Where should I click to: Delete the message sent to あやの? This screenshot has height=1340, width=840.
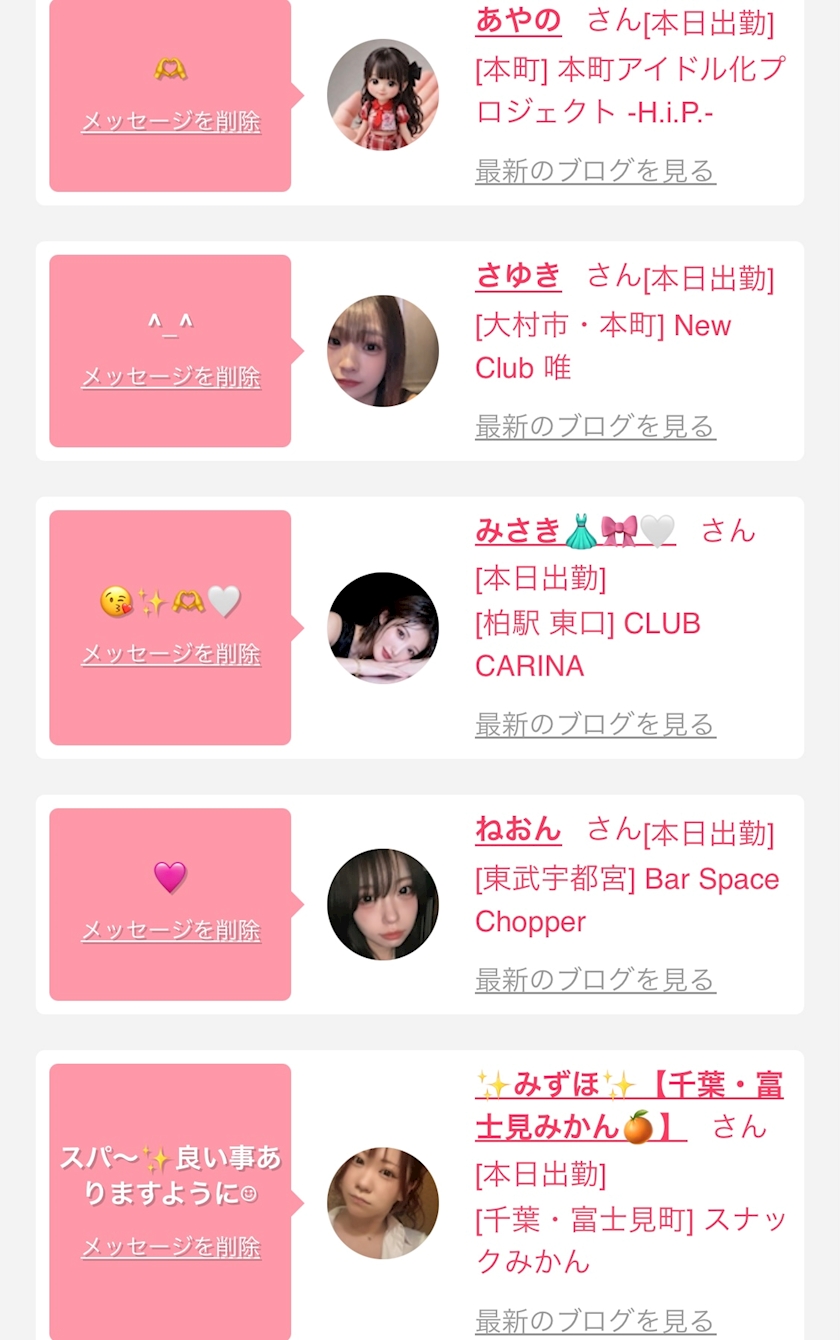click(171, 122)
